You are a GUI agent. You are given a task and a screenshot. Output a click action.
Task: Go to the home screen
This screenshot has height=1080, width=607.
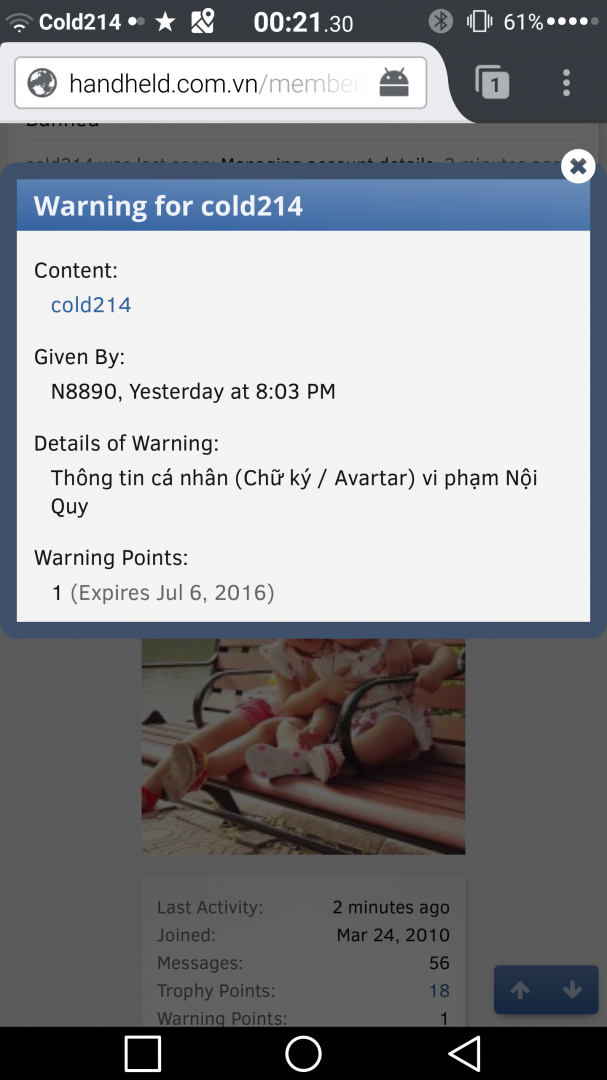tap(303, 1053)
